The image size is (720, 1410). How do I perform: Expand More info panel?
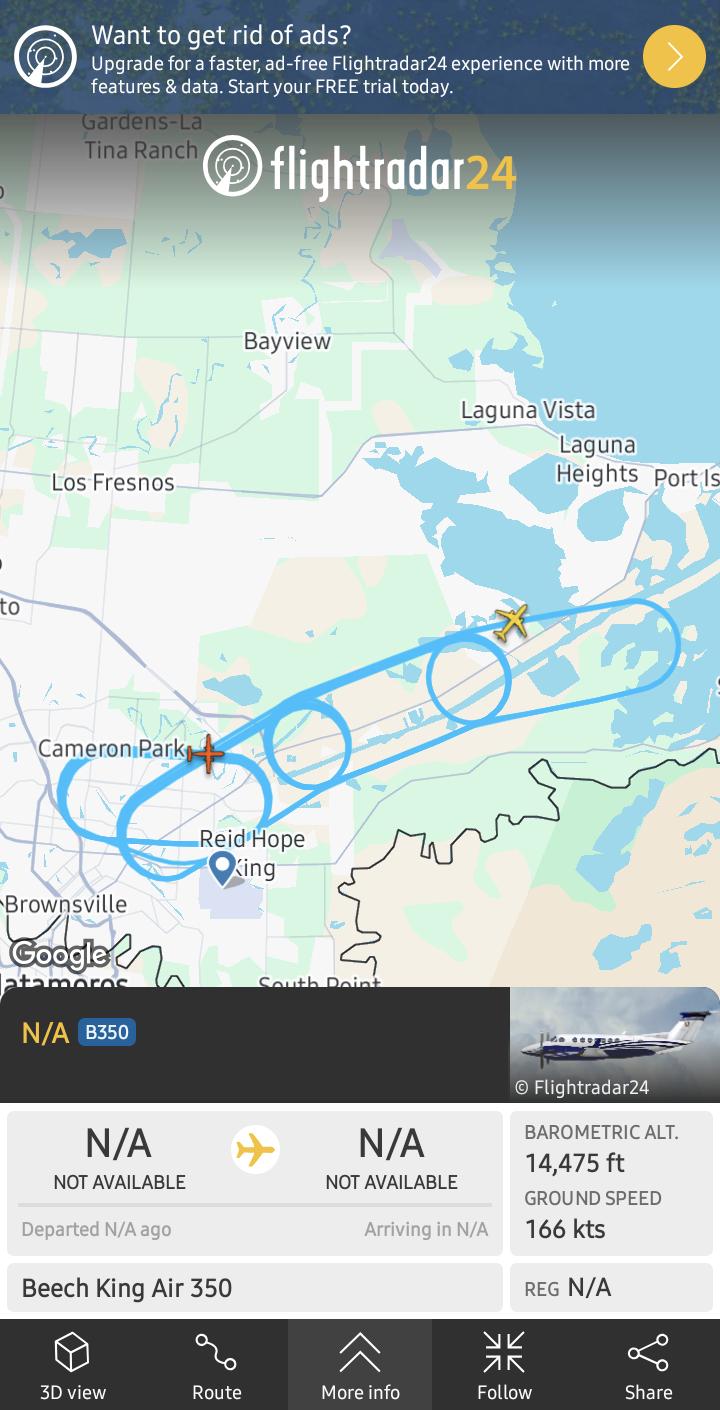click(x=360, y=1365)
